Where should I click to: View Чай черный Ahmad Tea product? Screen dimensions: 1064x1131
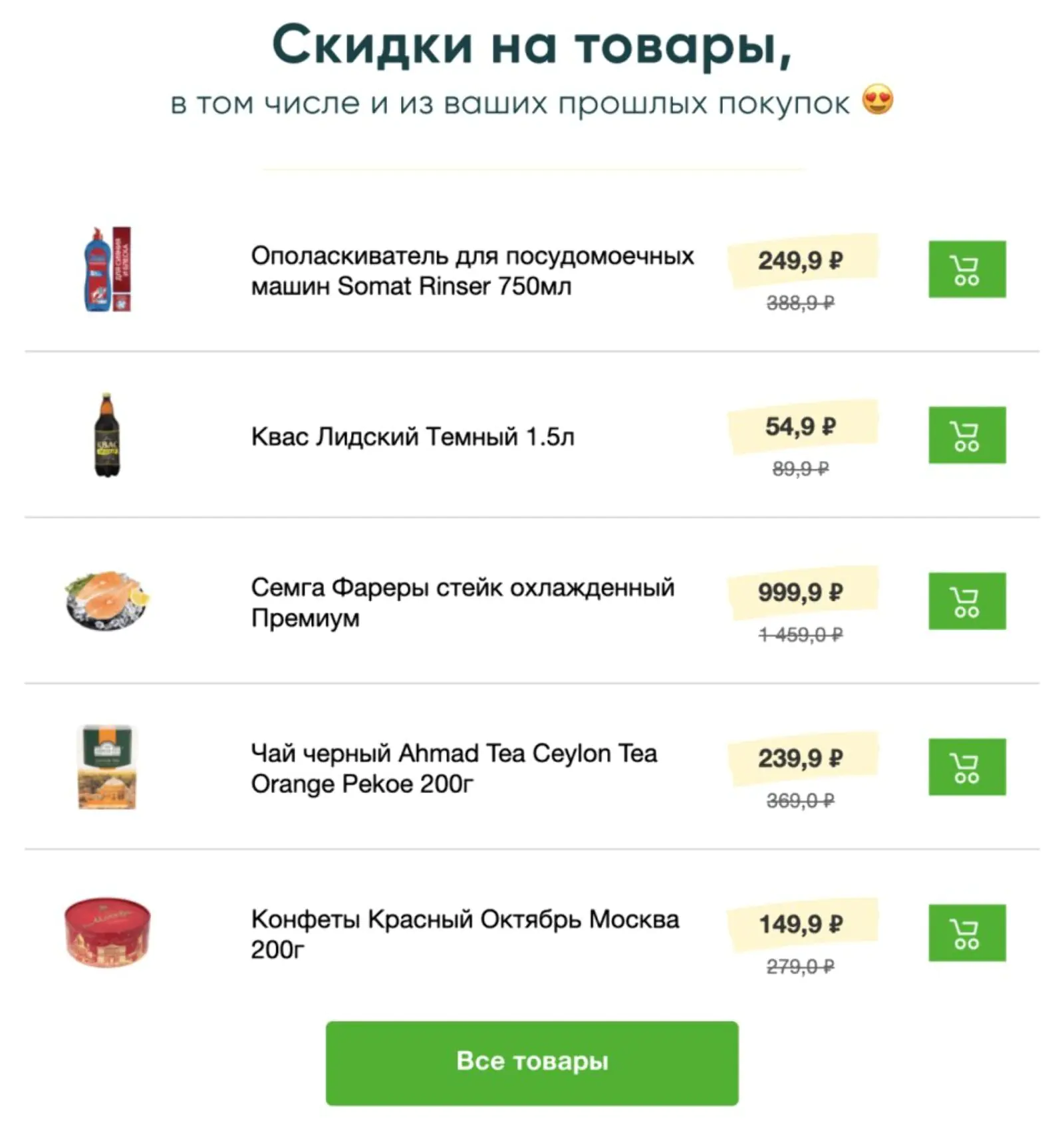(454, 768)
